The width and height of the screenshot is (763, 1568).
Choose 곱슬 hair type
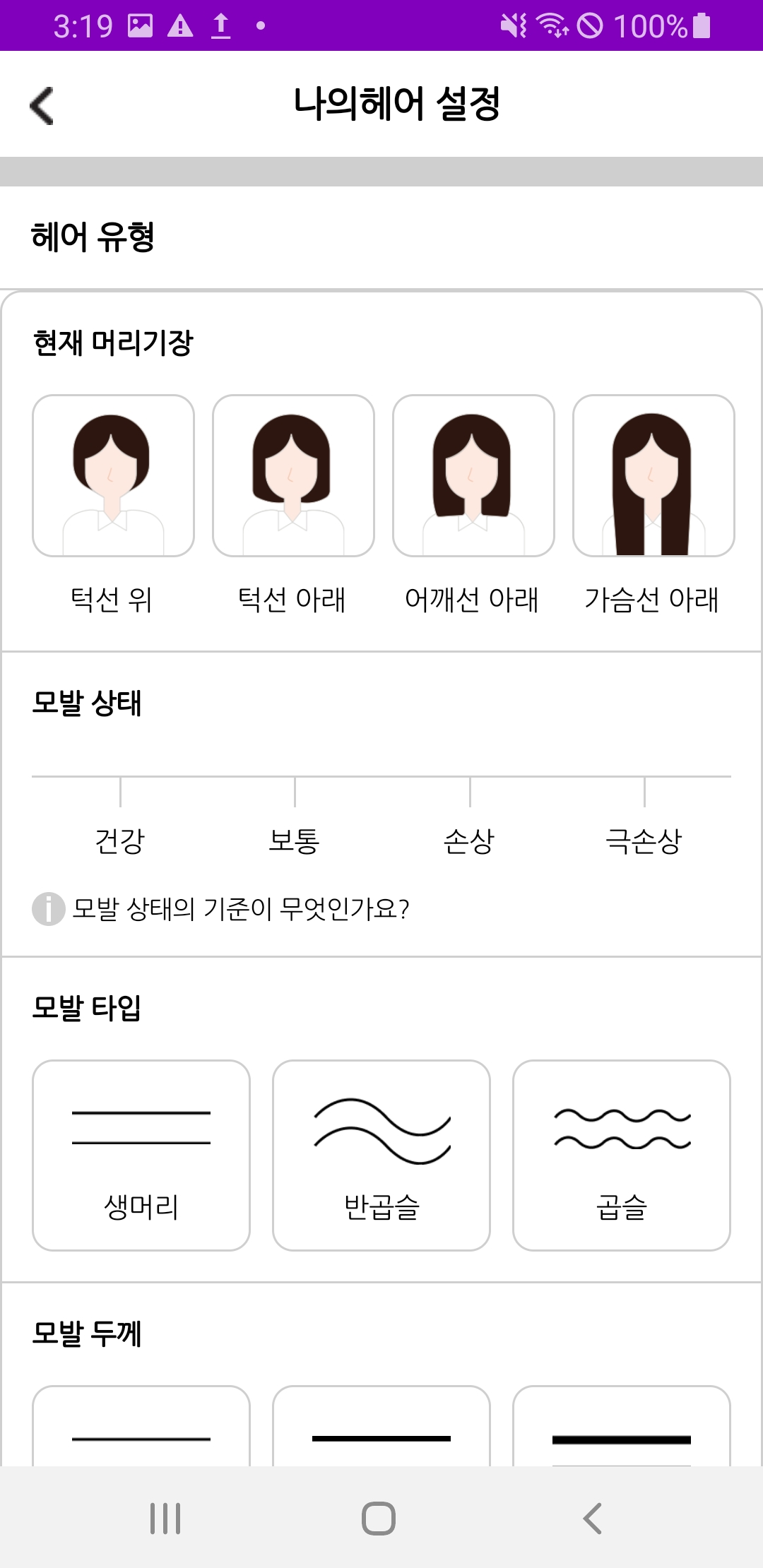tap(622, 1156)
